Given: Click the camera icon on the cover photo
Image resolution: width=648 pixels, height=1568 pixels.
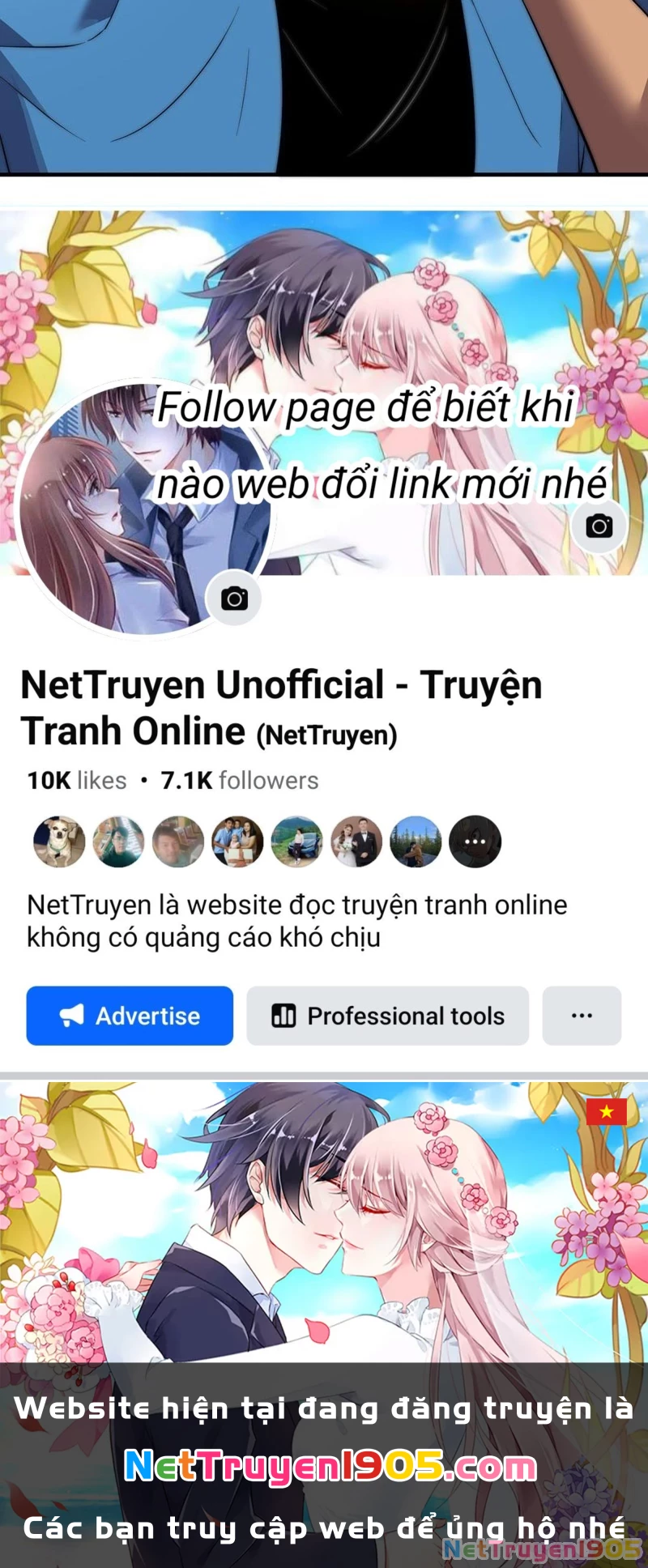Looking at the screenshot, I should tap(598, 526).
